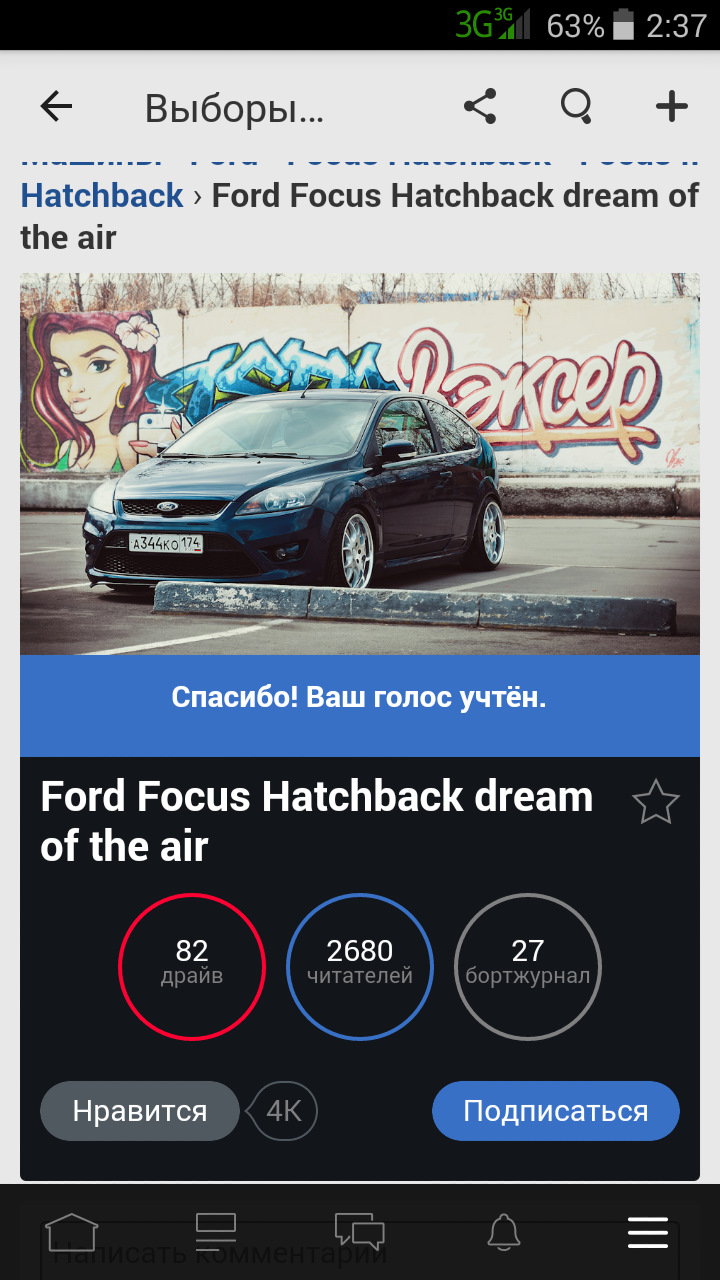
Task: Open the feed tab in the bottom bar
Action: click(x=215, y=1232)
